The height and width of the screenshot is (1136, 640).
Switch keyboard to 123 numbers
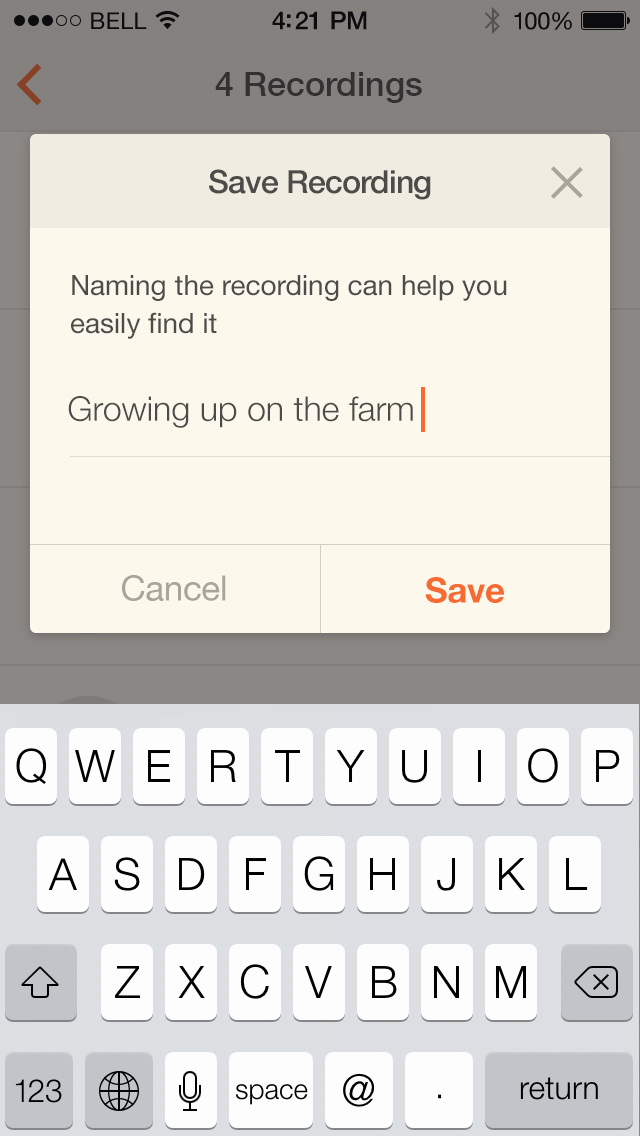39,1090
